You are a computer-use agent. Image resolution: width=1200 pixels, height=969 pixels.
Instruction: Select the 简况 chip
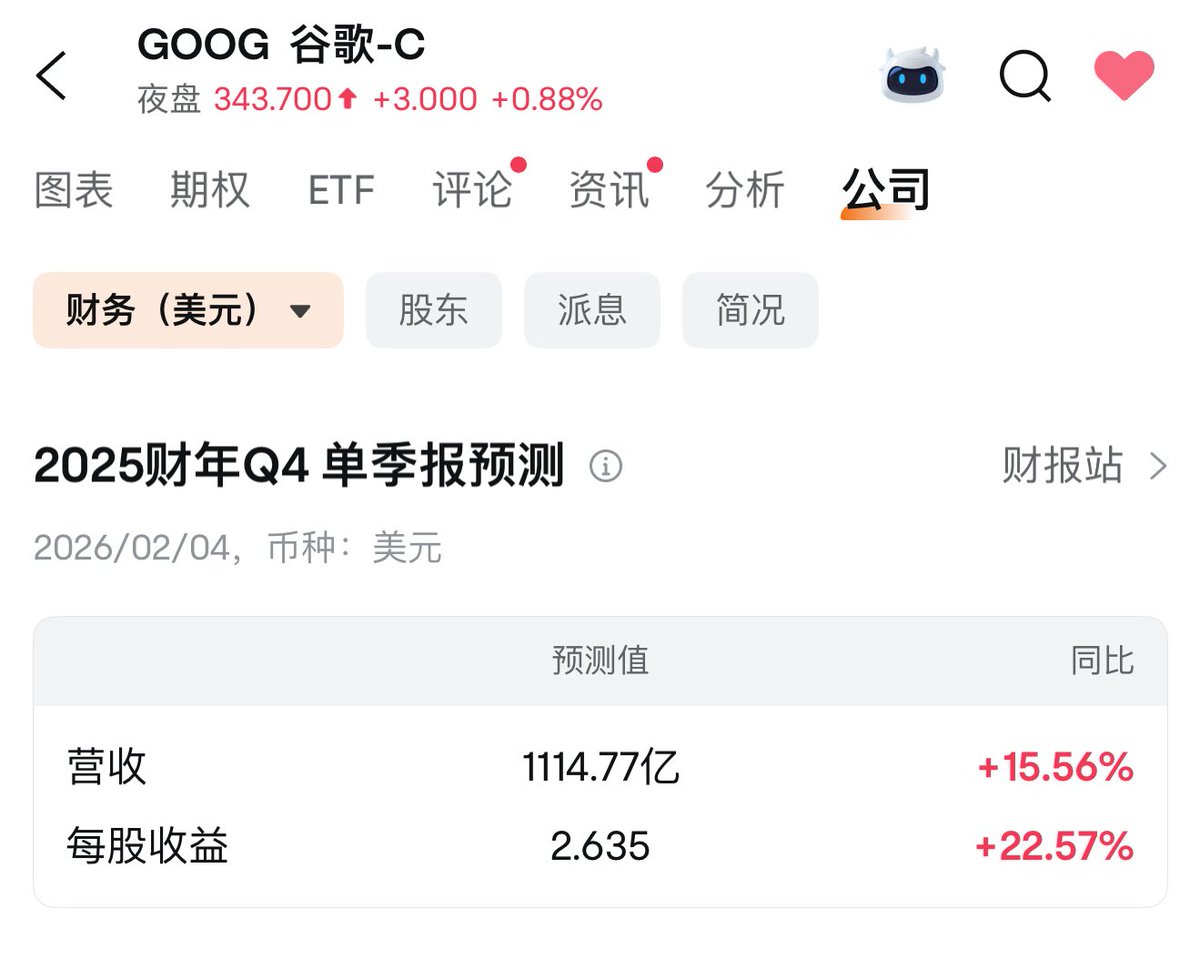(750, 310)
